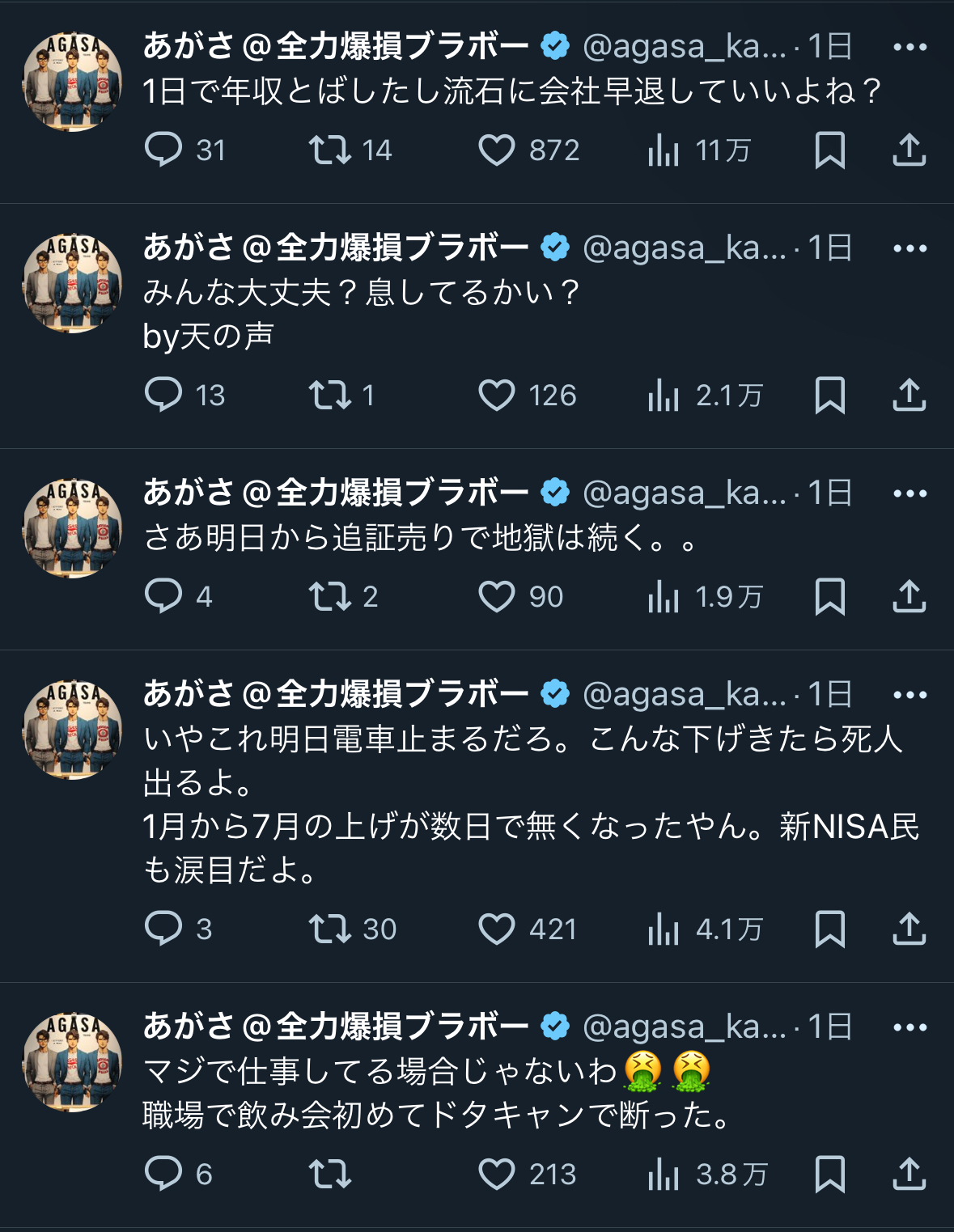Open overflow menu on 会社早退 tweet

pos(910,47)
